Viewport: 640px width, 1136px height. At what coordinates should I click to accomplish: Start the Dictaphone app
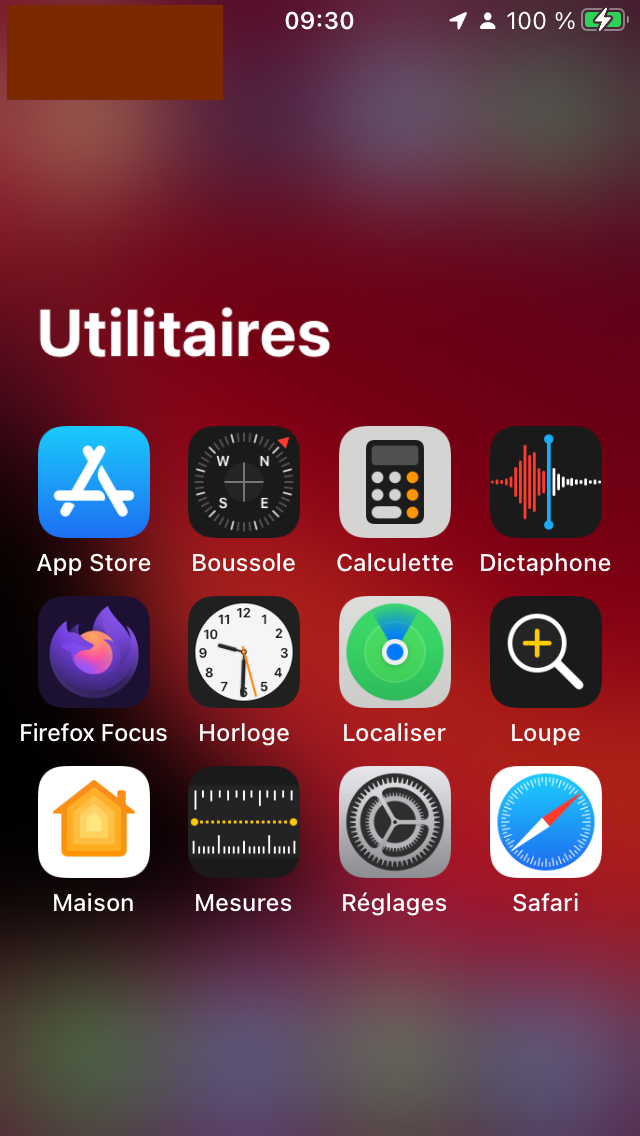point(546,482)
